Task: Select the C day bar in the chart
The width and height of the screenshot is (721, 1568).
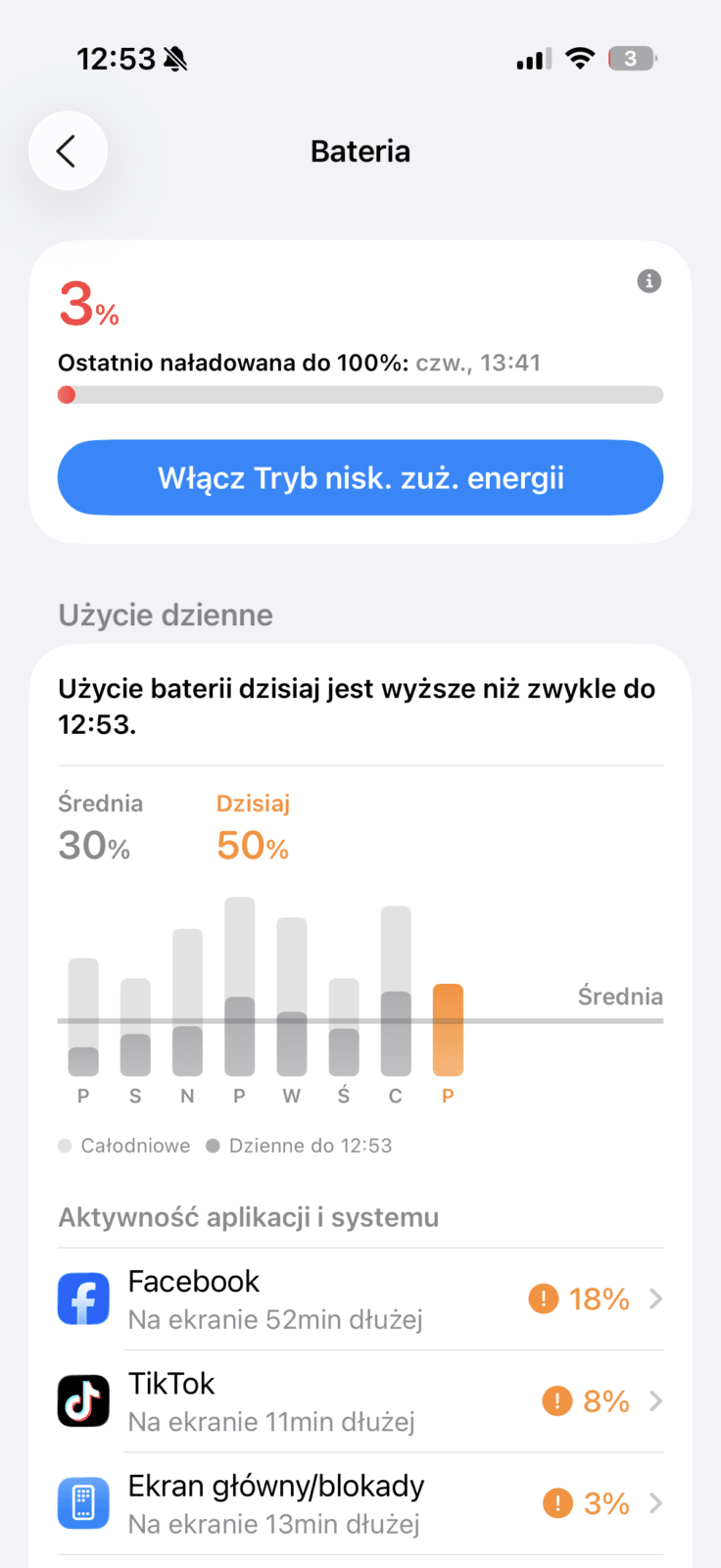Action: 396,992
